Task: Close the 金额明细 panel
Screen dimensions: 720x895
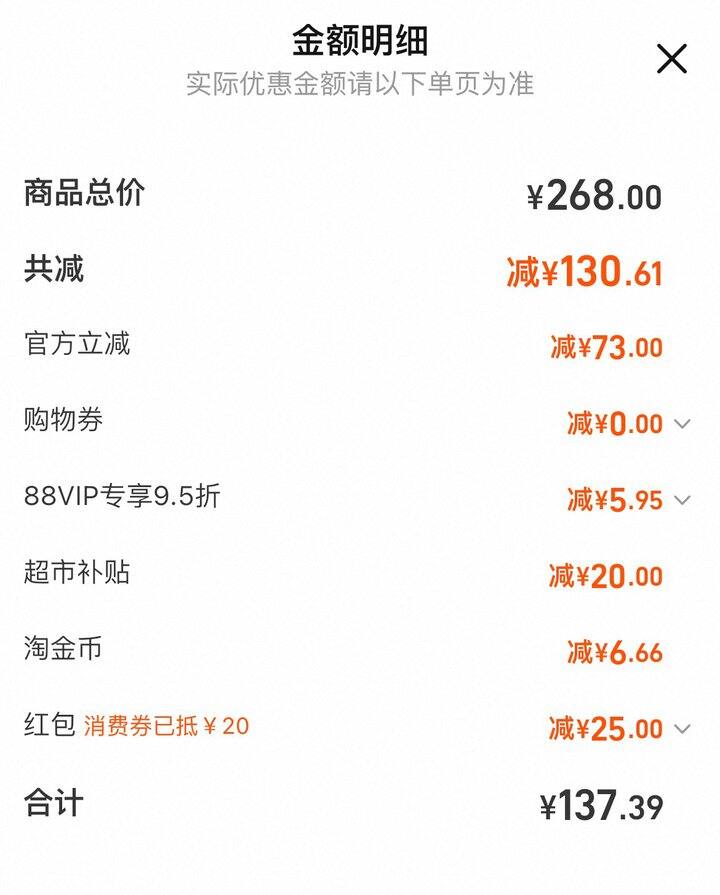Action: [x=671, y=59]
